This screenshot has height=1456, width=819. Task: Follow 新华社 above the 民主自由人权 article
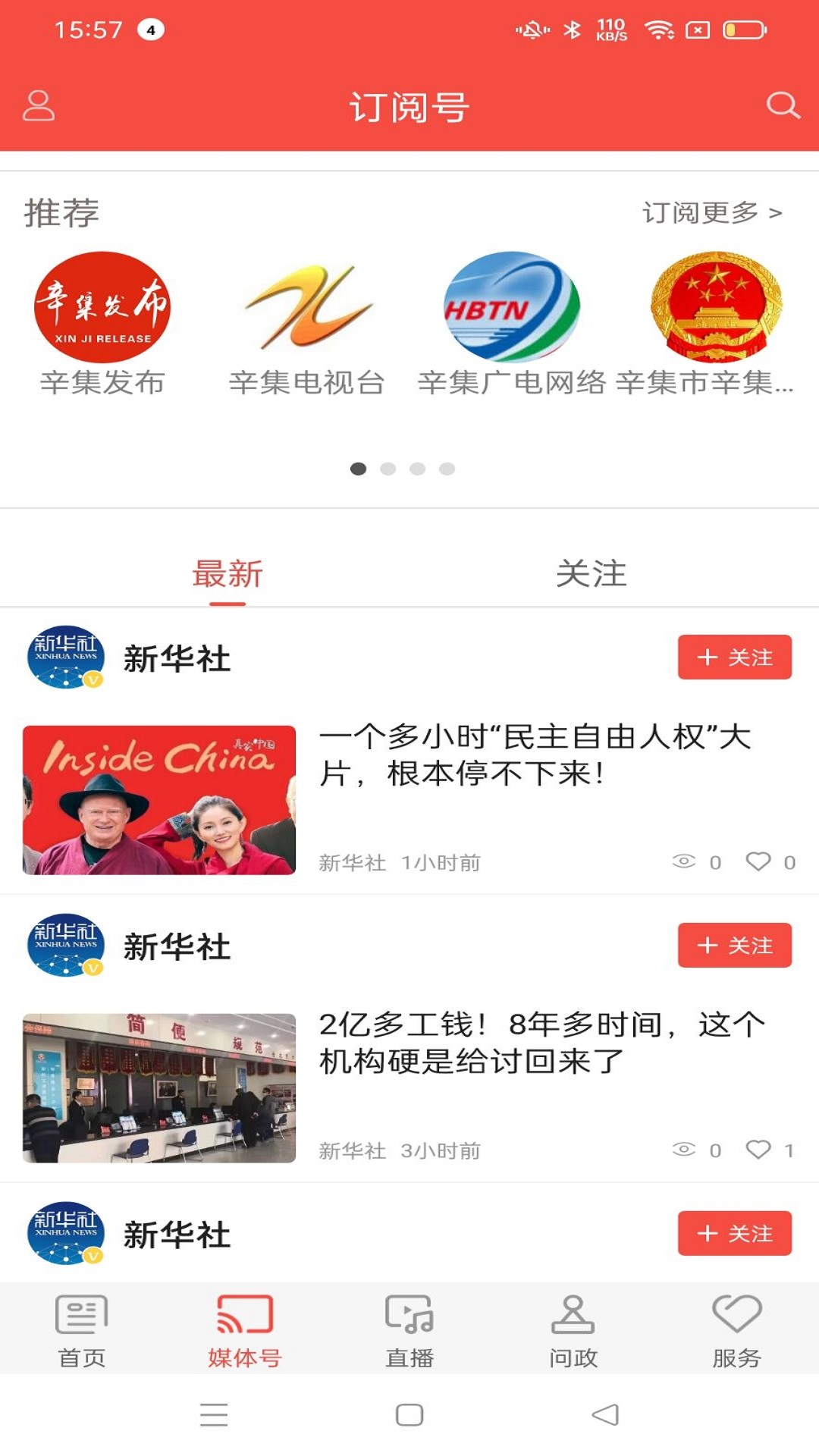[734, 657]
